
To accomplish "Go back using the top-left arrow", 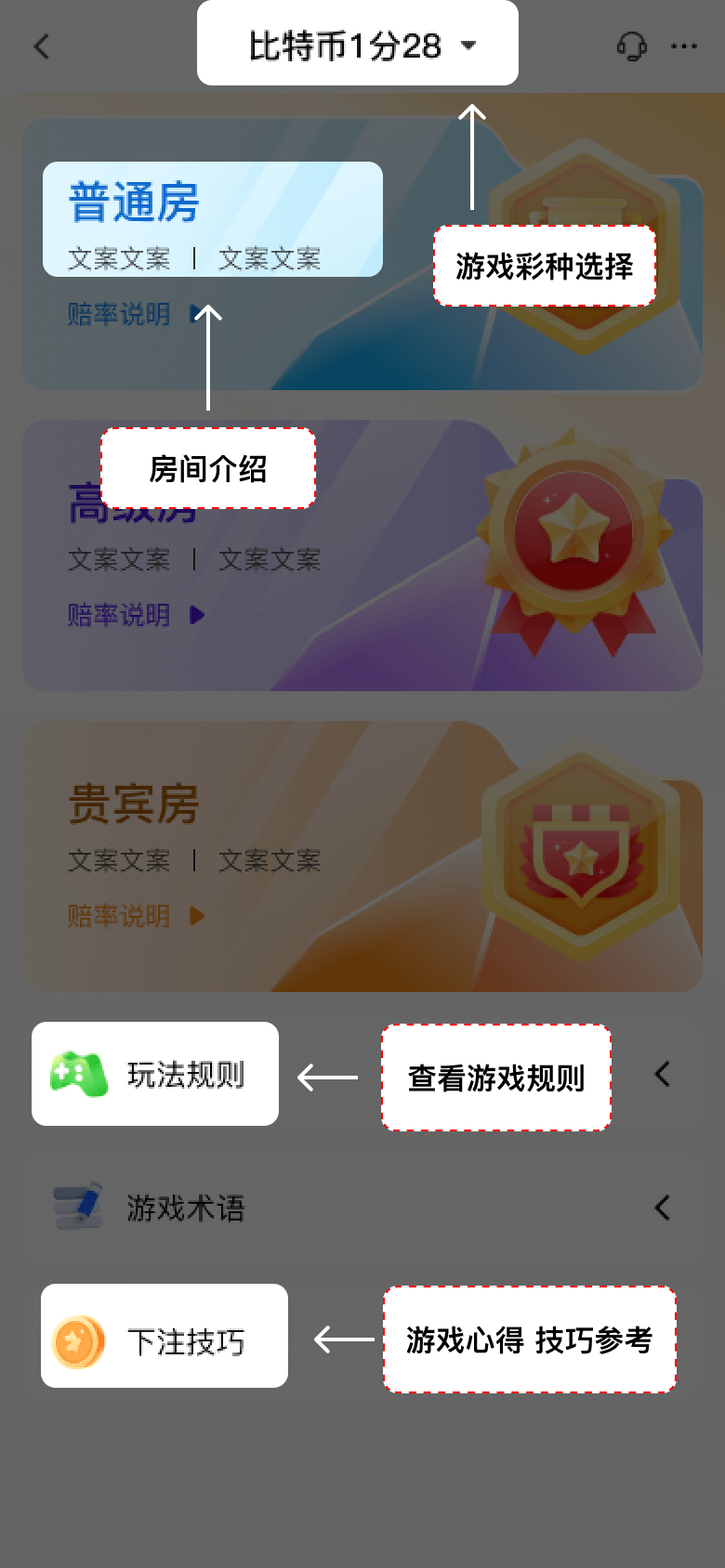I will 42,46.
